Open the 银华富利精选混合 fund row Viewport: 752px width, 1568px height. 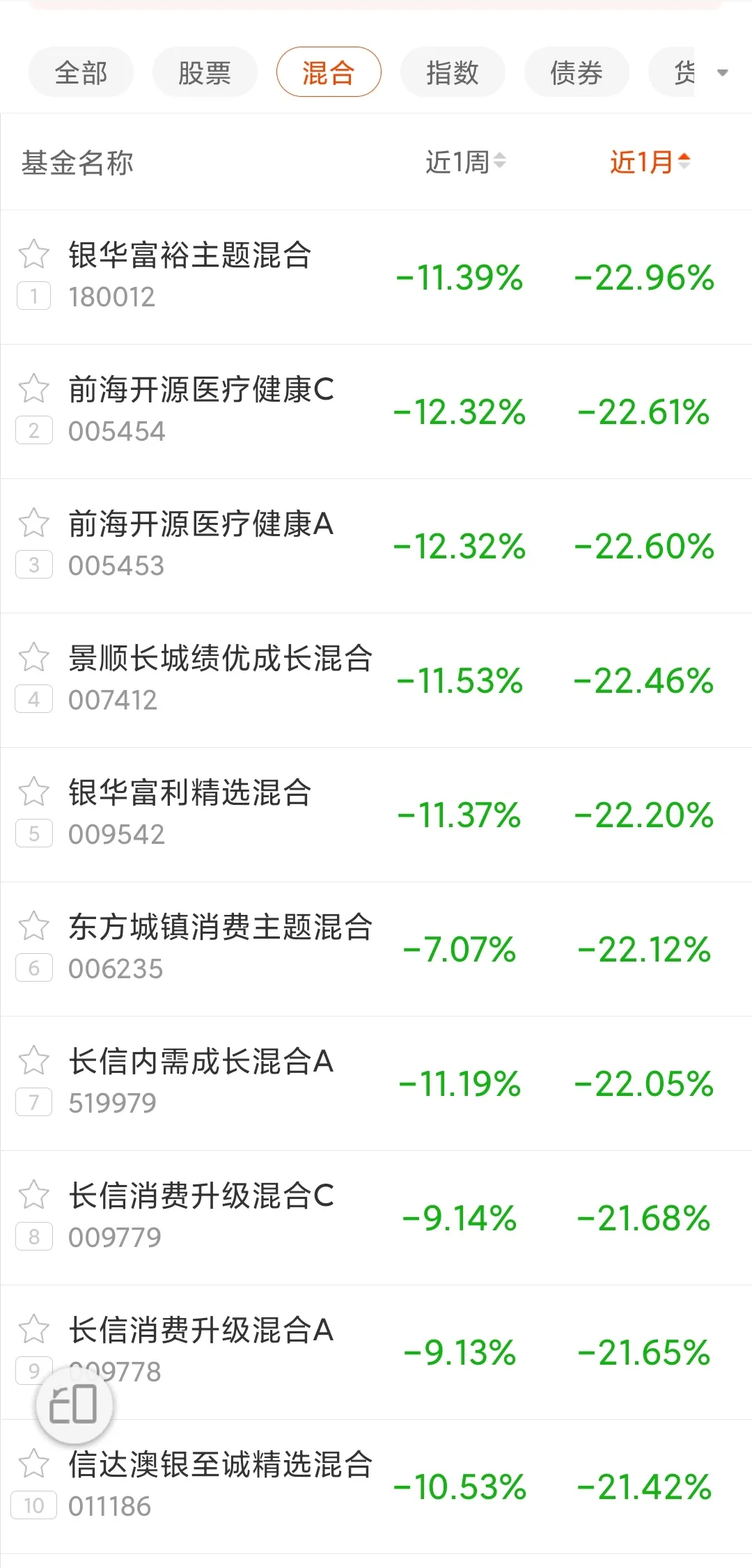(x=189, y=793)
